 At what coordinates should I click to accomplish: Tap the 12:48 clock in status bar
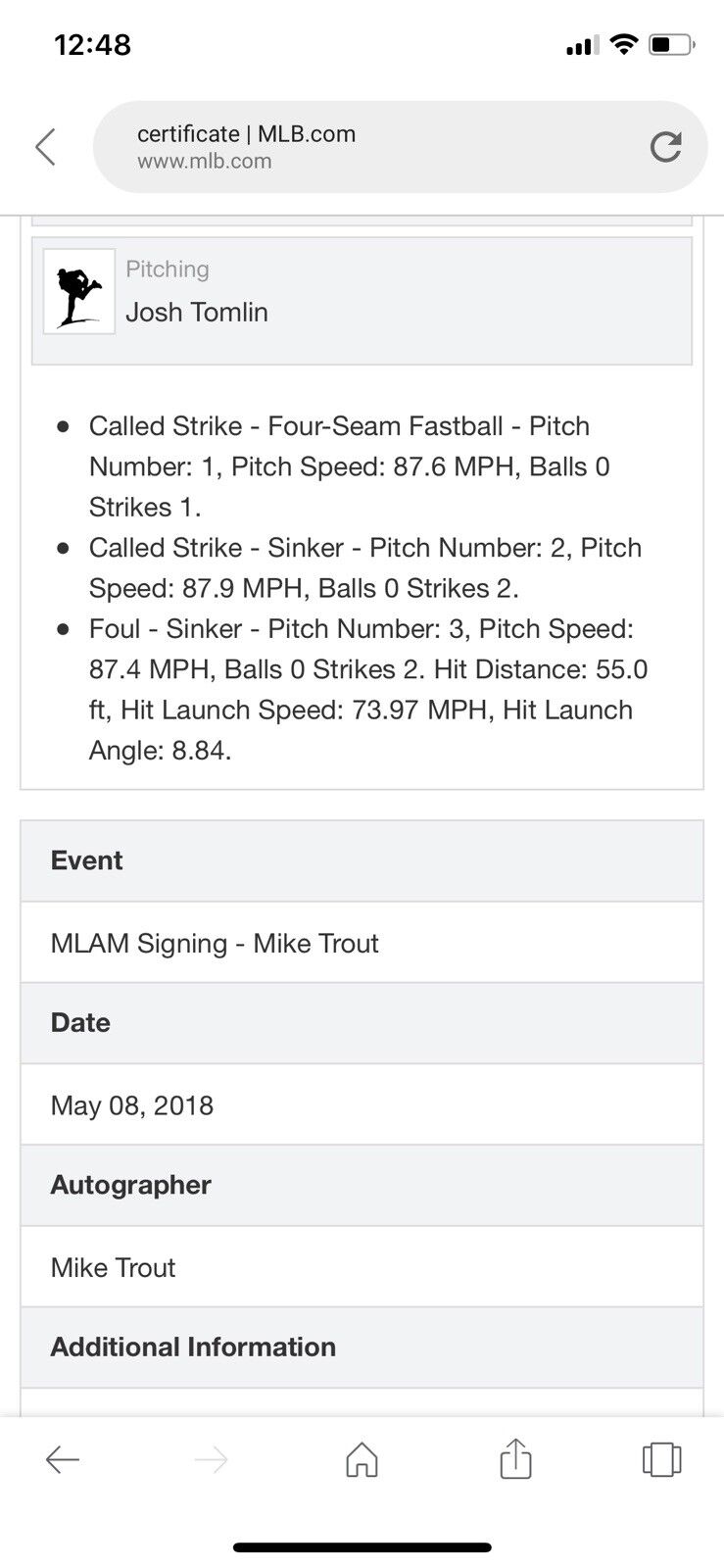click(94, 44)
